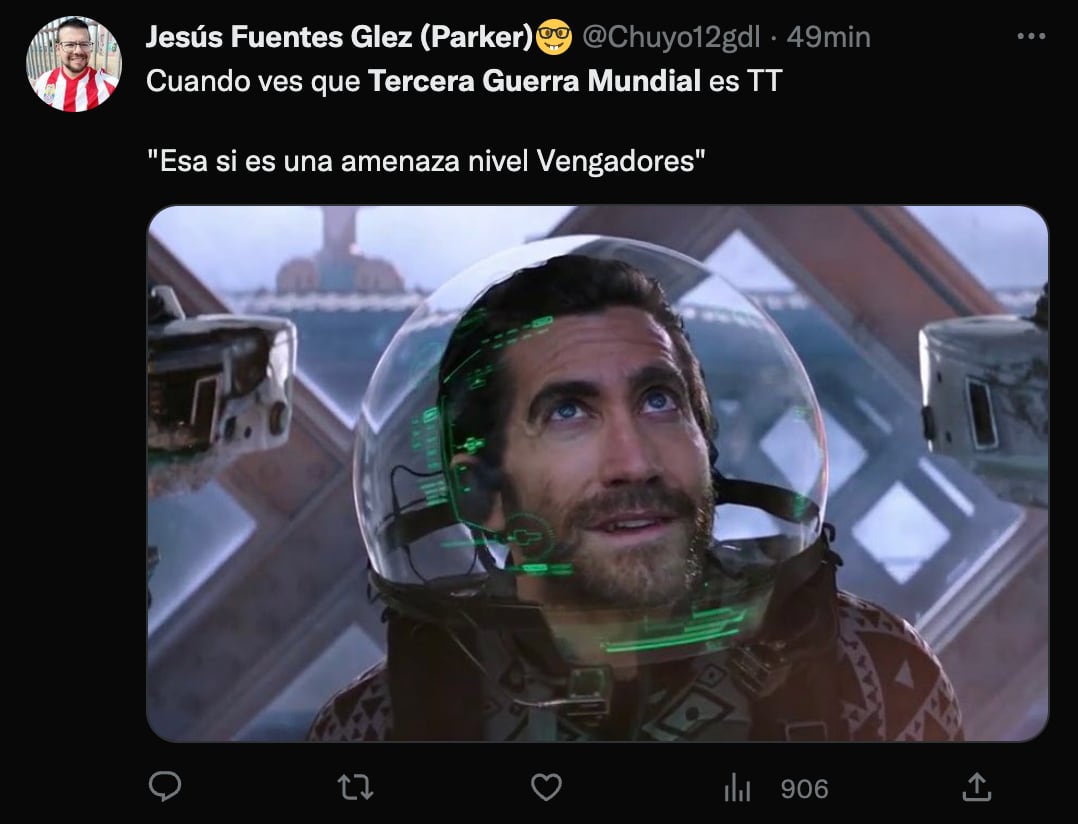Open the tweet author's profile picture
1078x824 pixels.
pyautogui.click(x=73, y=64)
